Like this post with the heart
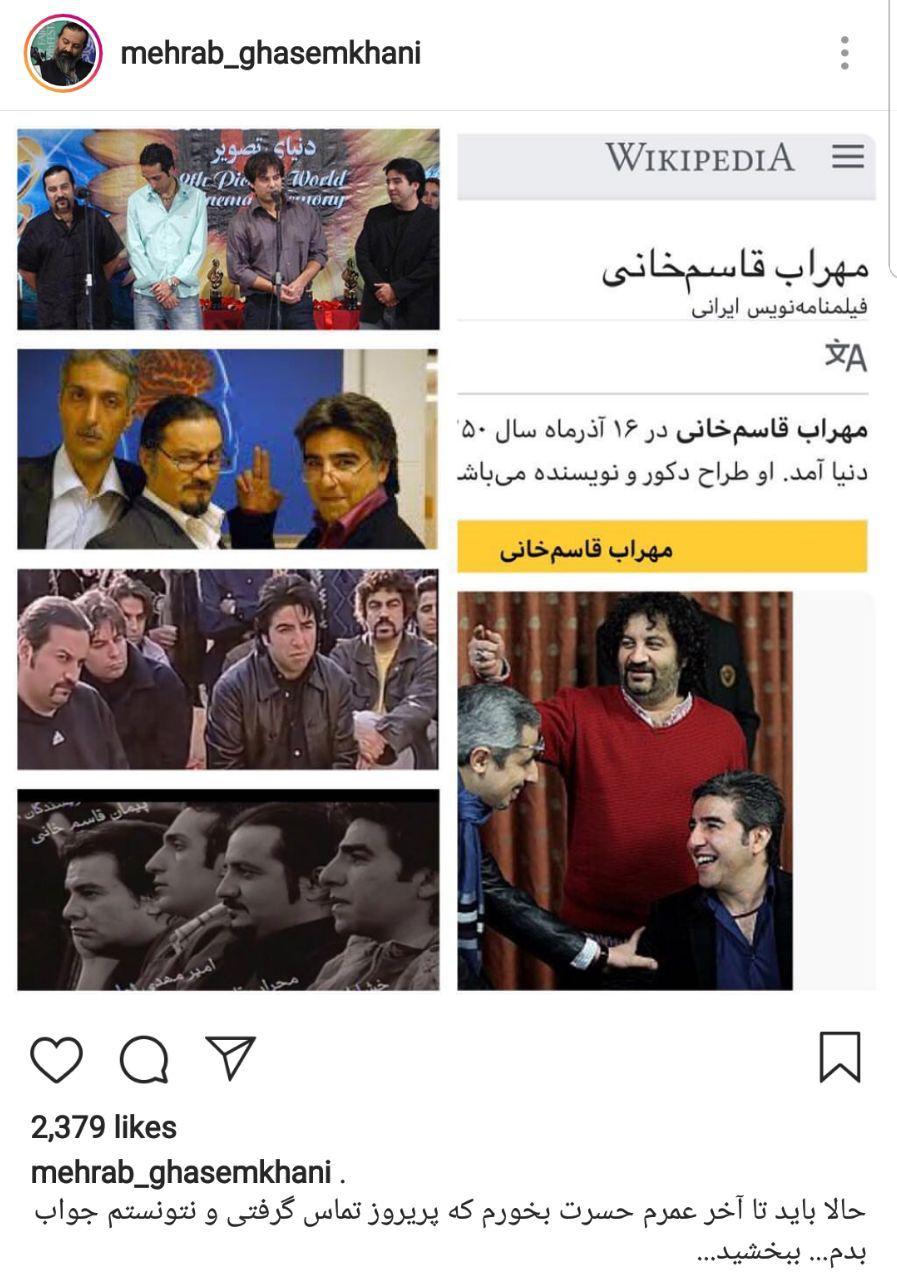897x1280 pixels. (x=56, y=1059)
